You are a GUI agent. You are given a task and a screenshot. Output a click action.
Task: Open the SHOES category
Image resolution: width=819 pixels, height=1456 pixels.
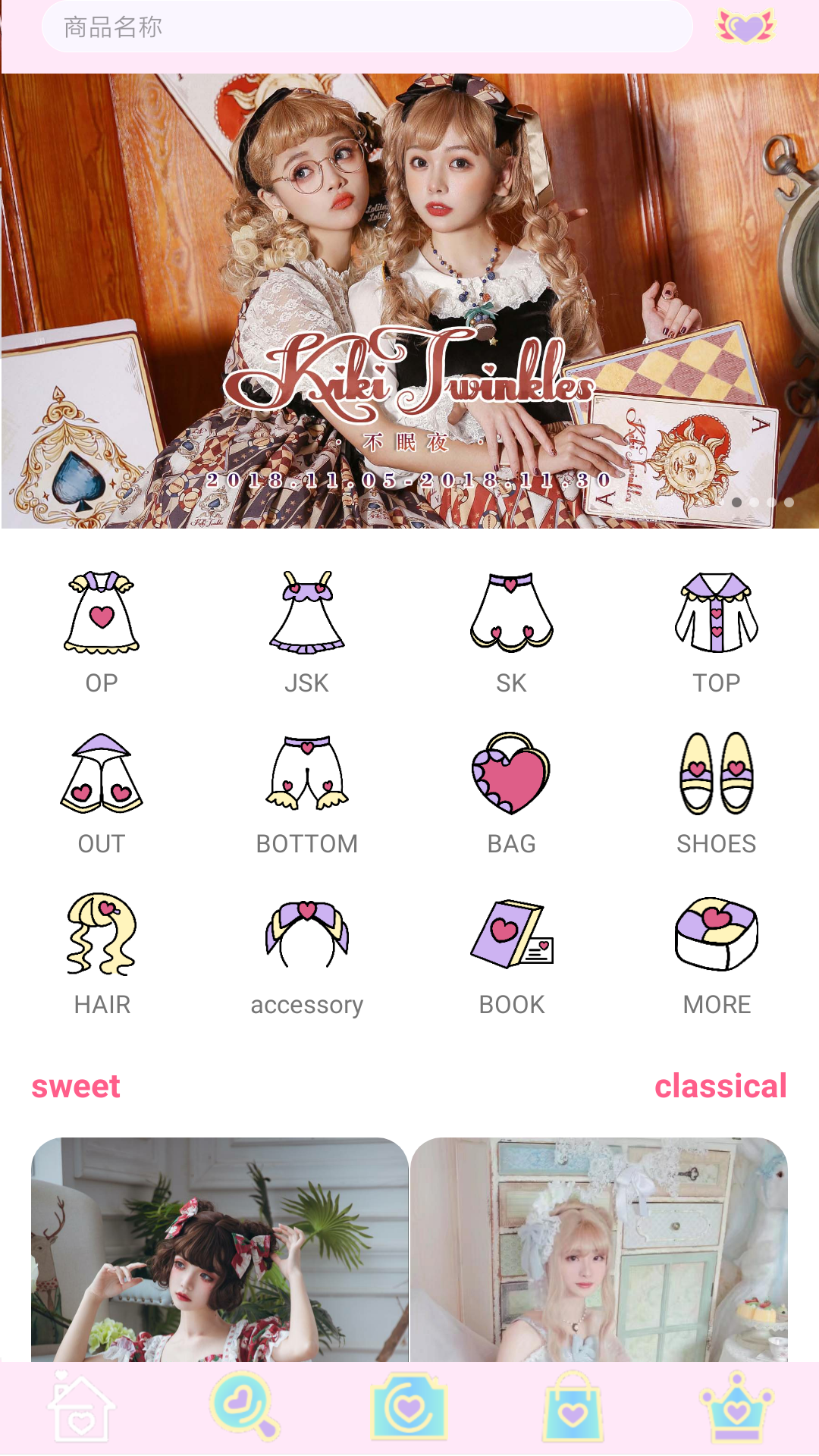(x=716, y=792)
